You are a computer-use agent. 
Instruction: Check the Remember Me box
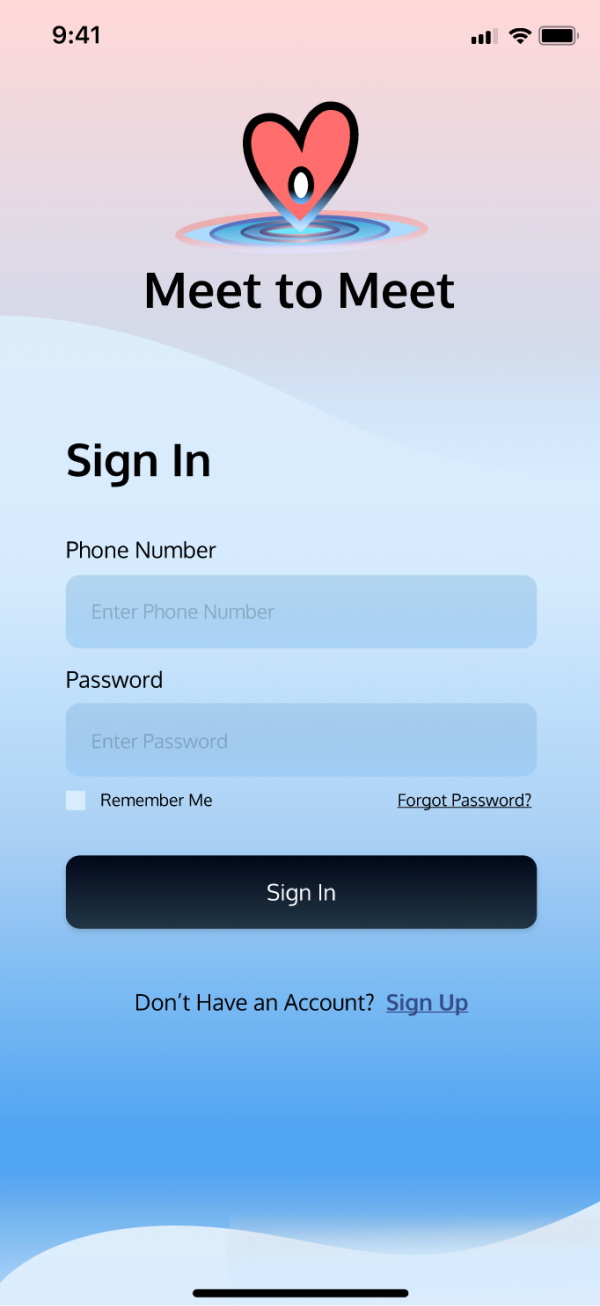76,800
